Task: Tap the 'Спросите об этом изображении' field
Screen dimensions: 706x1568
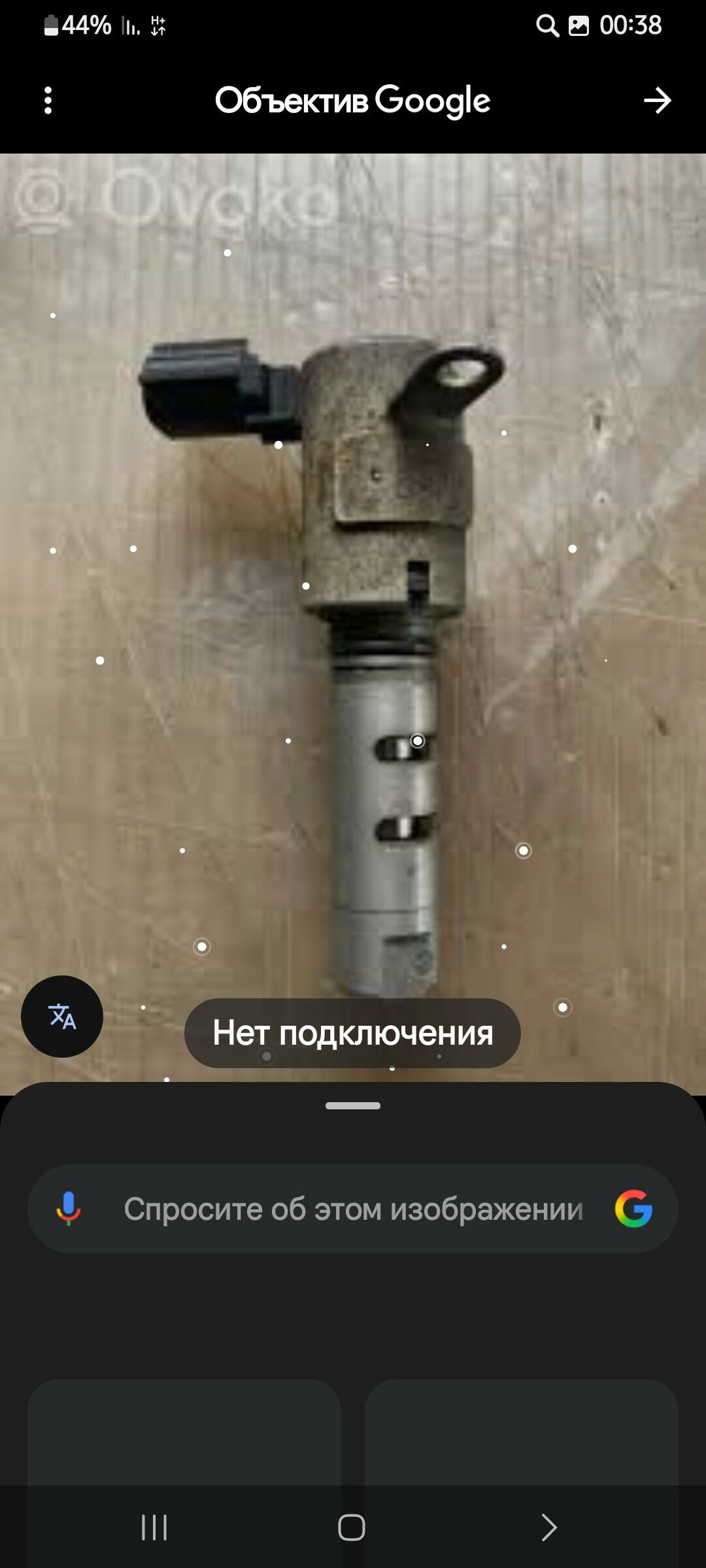Action: tap(353, 1209)
